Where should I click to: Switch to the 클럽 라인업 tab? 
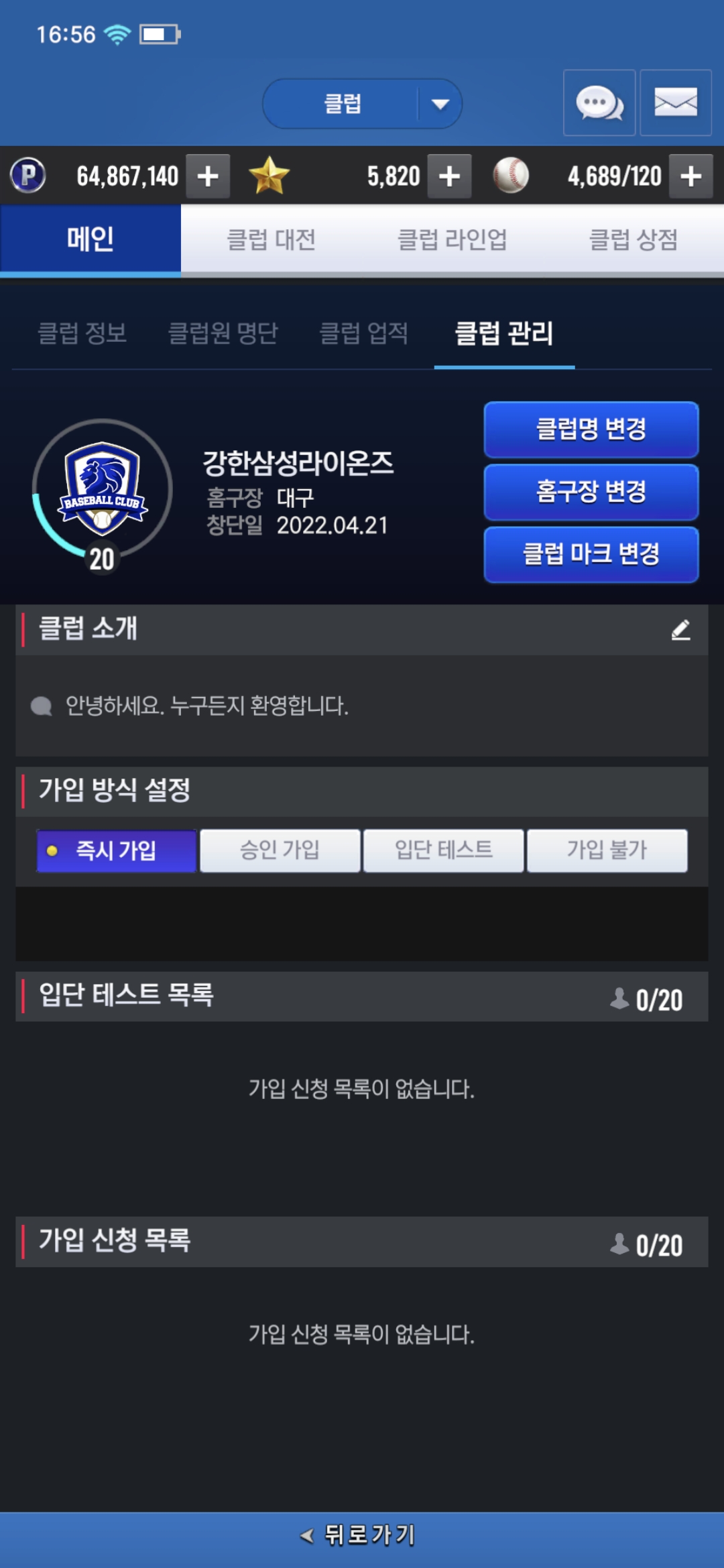pyautogui.click(x=452, y=239)
